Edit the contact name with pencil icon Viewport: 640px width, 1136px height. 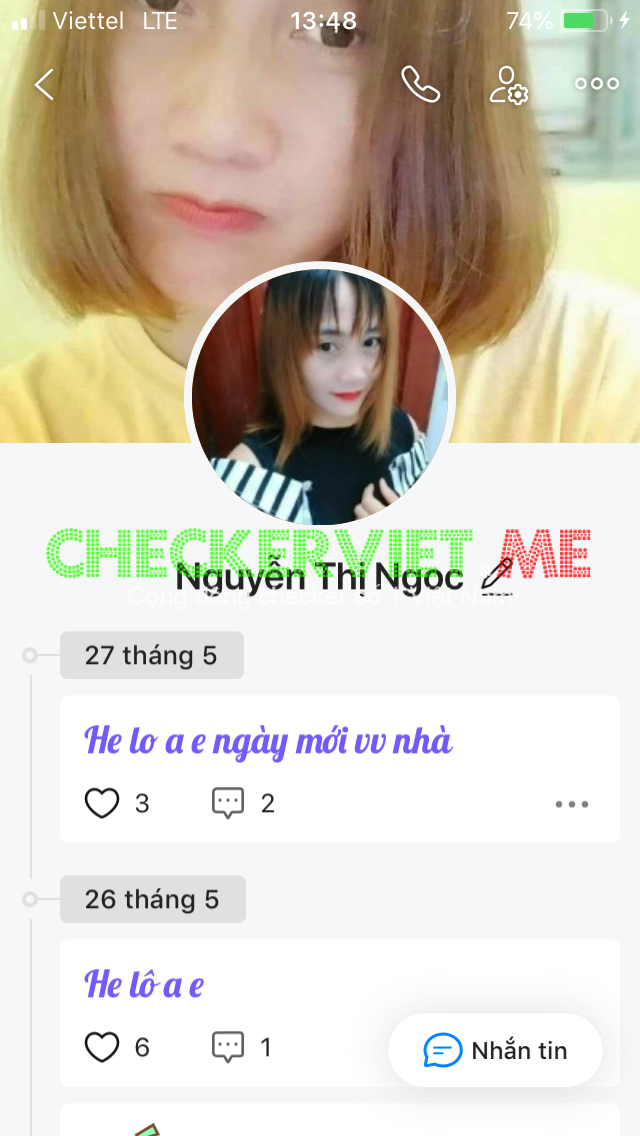point(497,576)
